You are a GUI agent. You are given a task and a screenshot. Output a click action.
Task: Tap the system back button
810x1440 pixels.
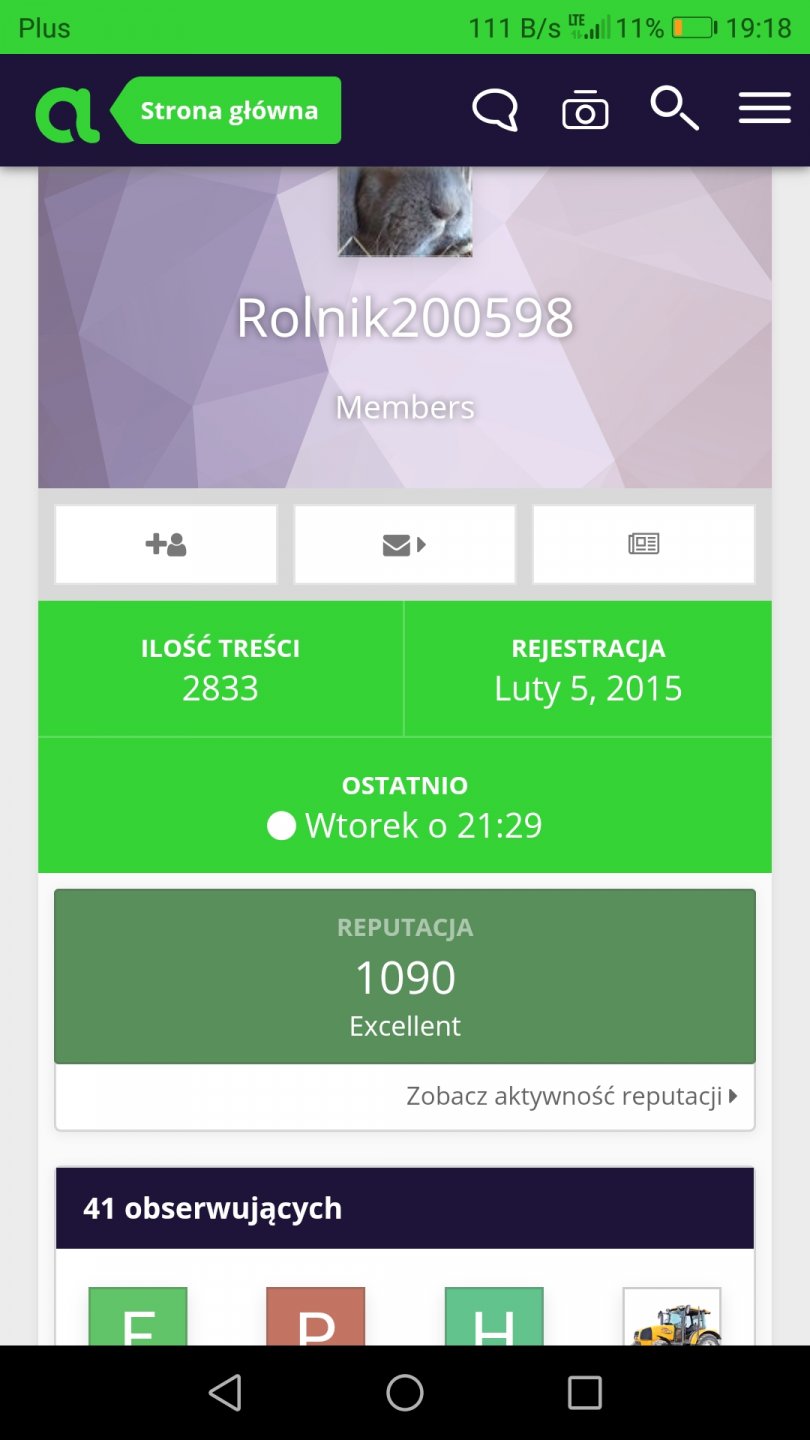coord(225,1392)
